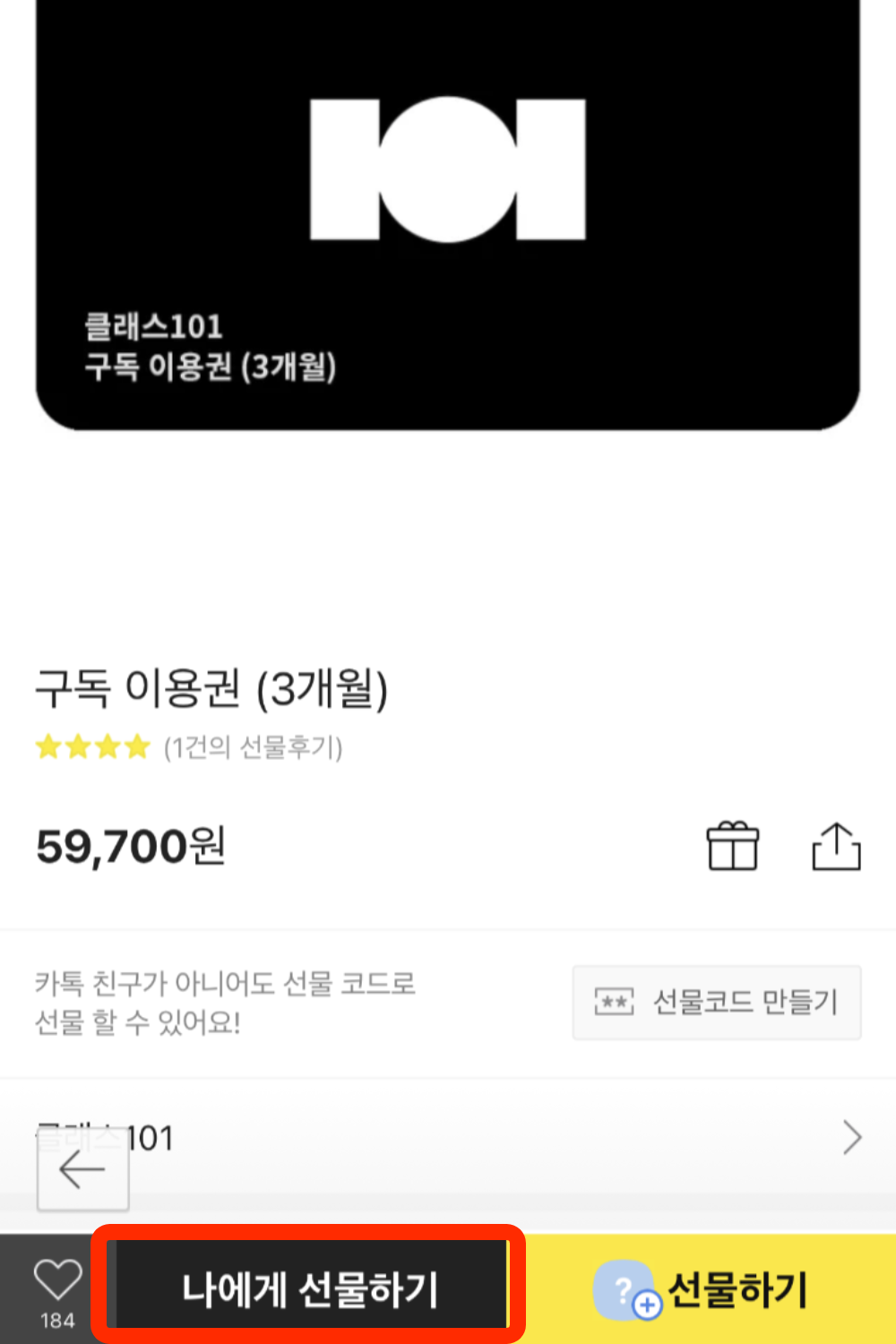Click the heart icon showing 184 likes
This screenshot has width=896, height=1344.
[x=57, y=1279]
